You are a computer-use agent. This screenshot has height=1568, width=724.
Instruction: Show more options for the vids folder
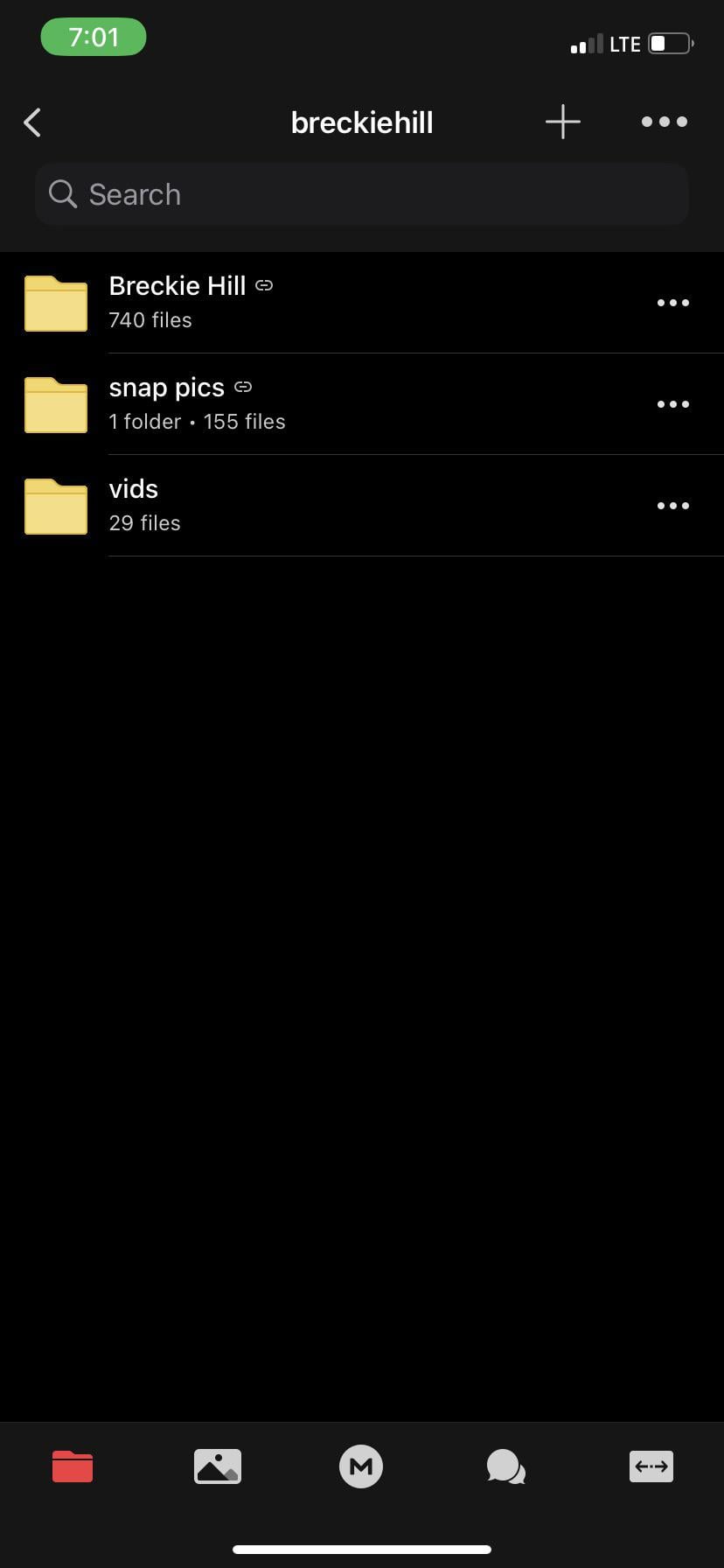tap(672, 506)
